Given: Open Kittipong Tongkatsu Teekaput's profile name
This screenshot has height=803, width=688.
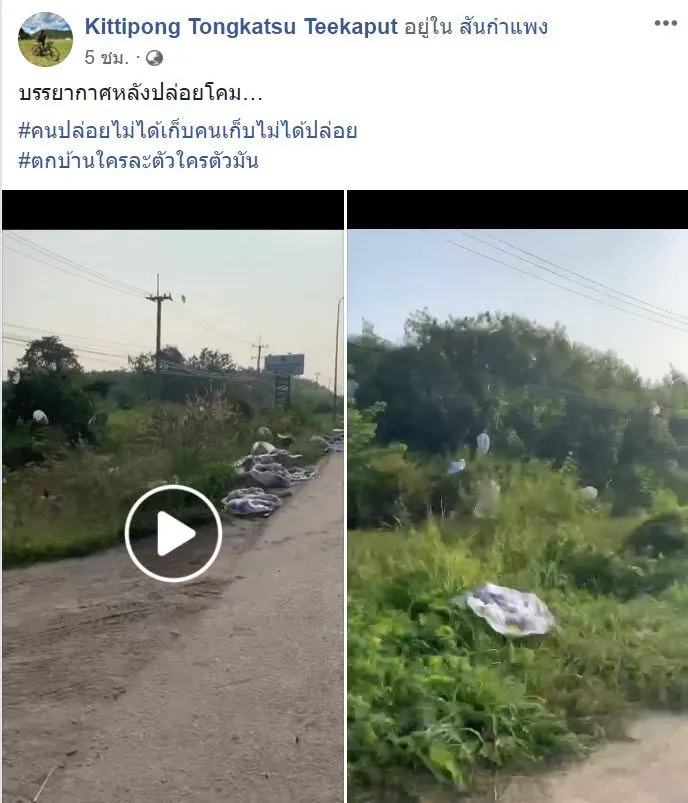Looking at the screenshot, I should pos(241,27).
